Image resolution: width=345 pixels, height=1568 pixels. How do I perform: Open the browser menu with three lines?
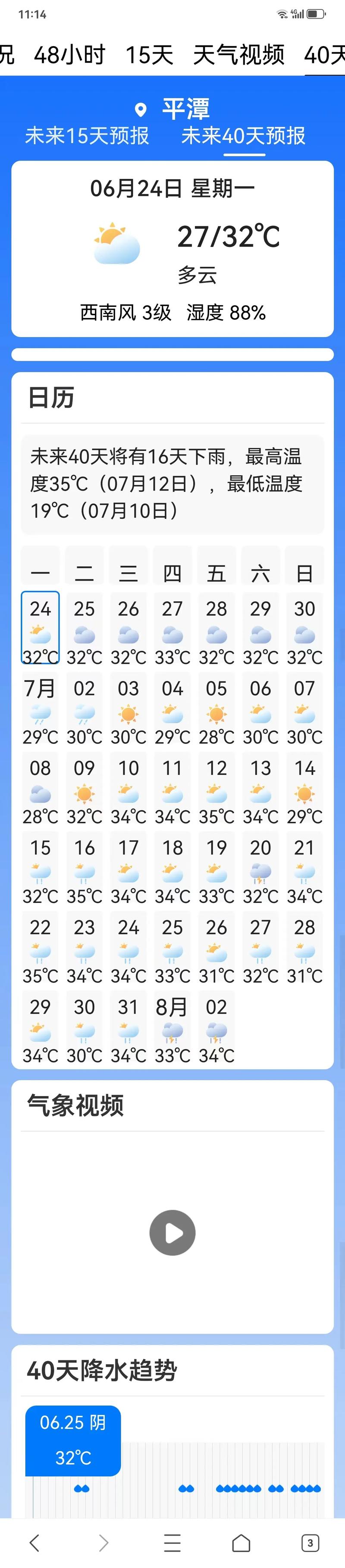coord(172,1543)
